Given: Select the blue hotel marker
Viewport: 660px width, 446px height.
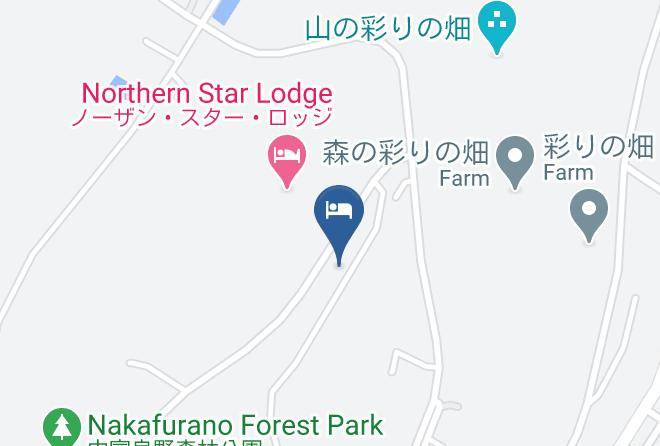Looking at the screenshot, I should pos(339,212).
